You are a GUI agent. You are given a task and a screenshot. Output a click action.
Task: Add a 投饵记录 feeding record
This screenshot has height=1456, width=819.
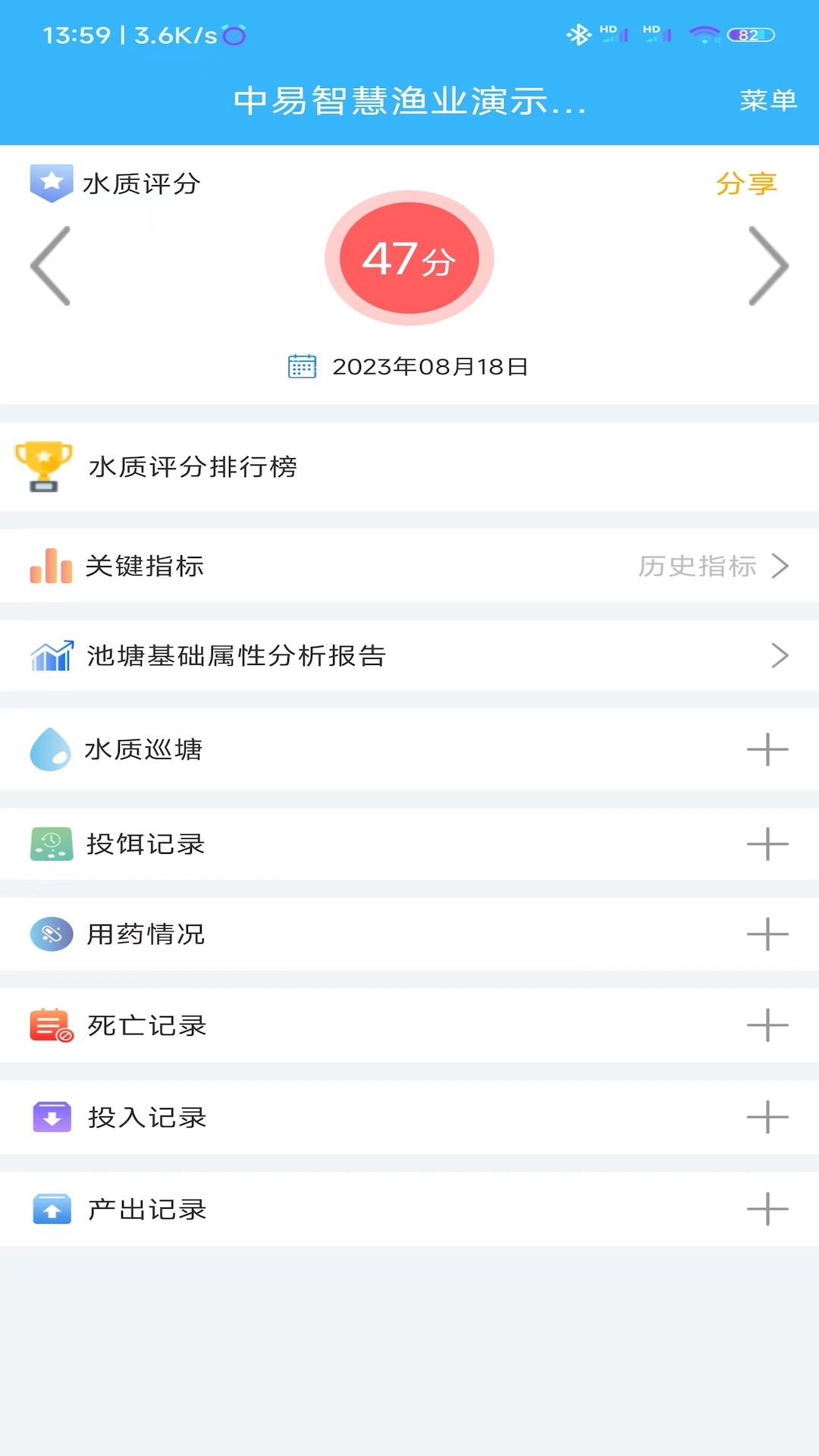[767, 844]
